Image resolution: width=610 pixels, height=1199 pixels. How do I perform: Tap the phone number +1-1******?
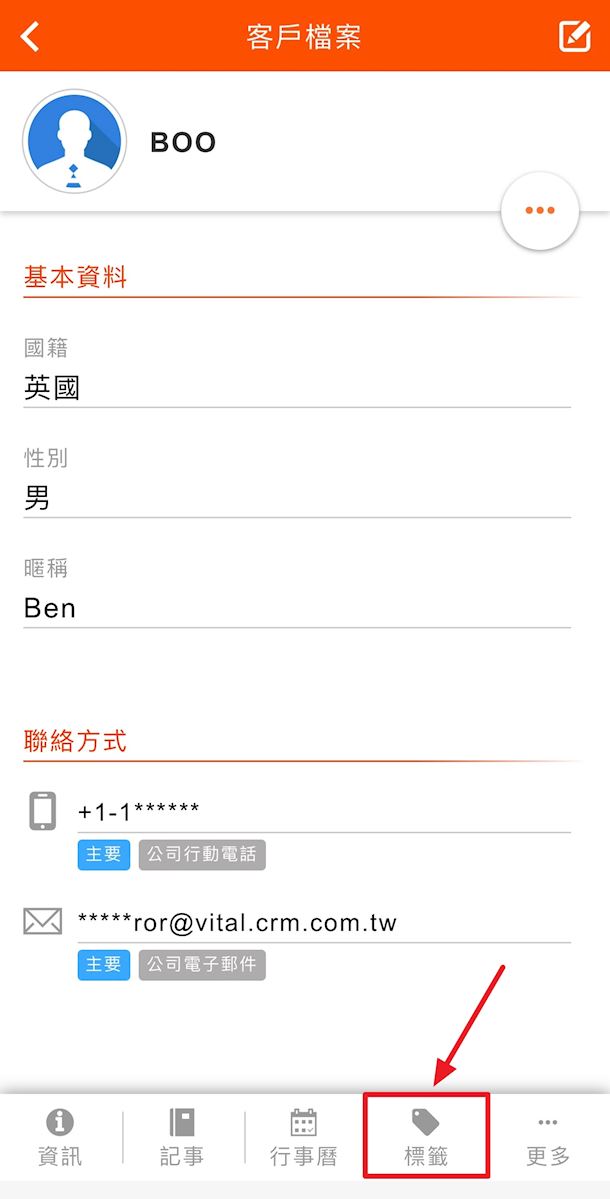[139, 810]
